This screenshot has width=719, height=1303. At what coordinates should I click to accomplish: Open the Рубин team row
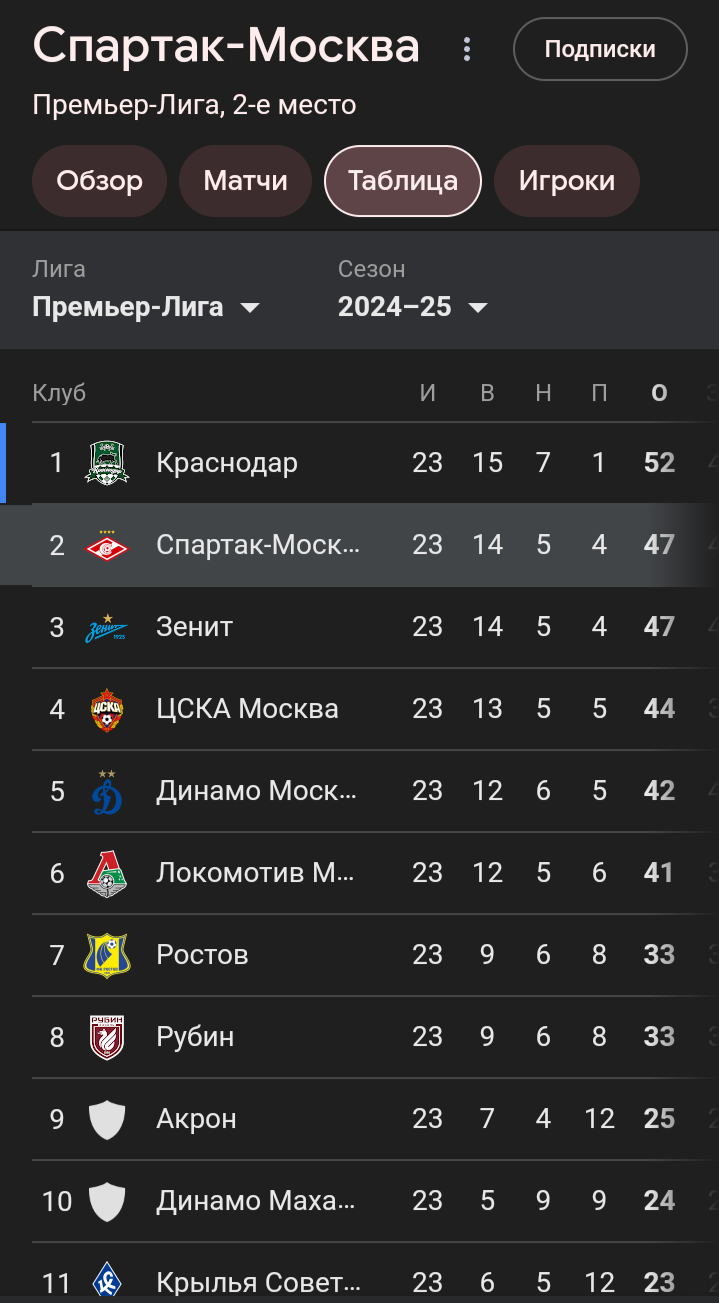coord(375,1037)
